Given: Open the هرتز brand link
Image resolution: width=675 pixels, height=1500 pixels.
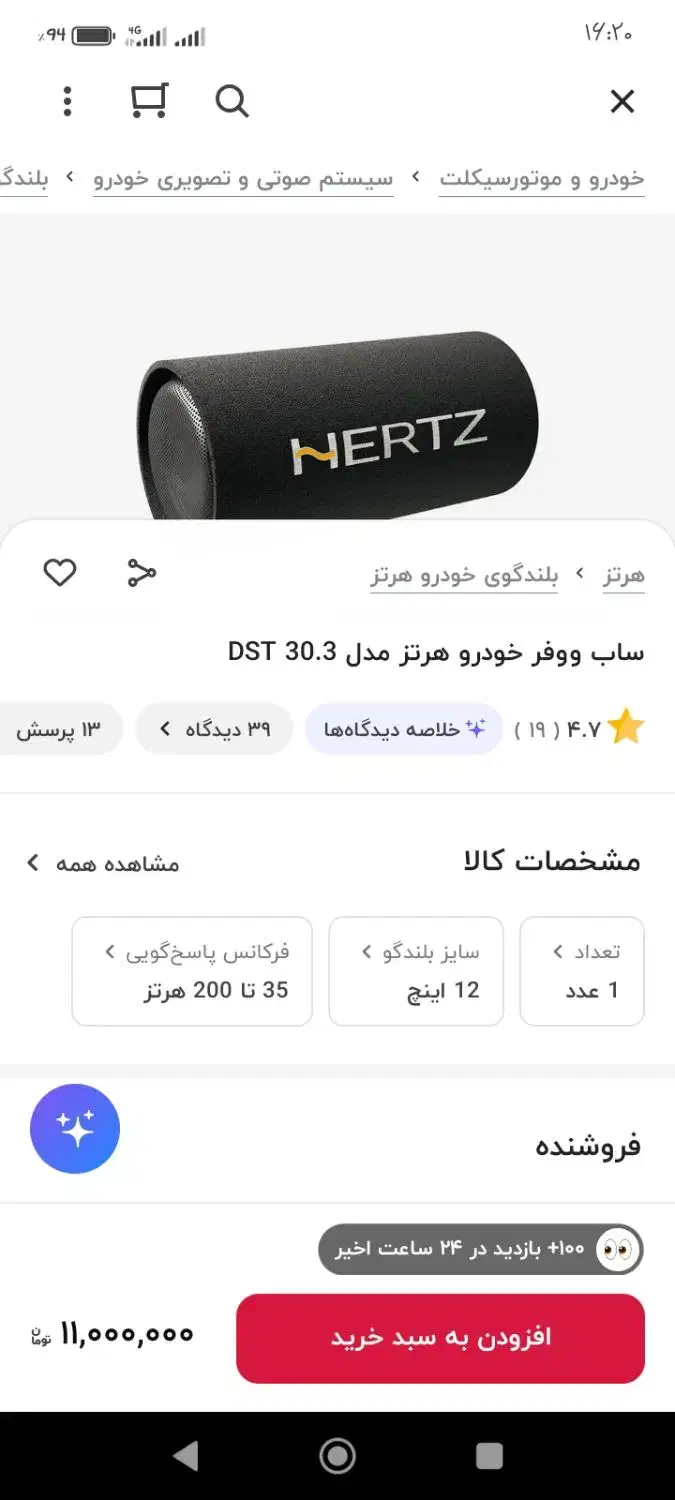Looking at the screenshot, I should pyautogui.click(x=624, y=575).
